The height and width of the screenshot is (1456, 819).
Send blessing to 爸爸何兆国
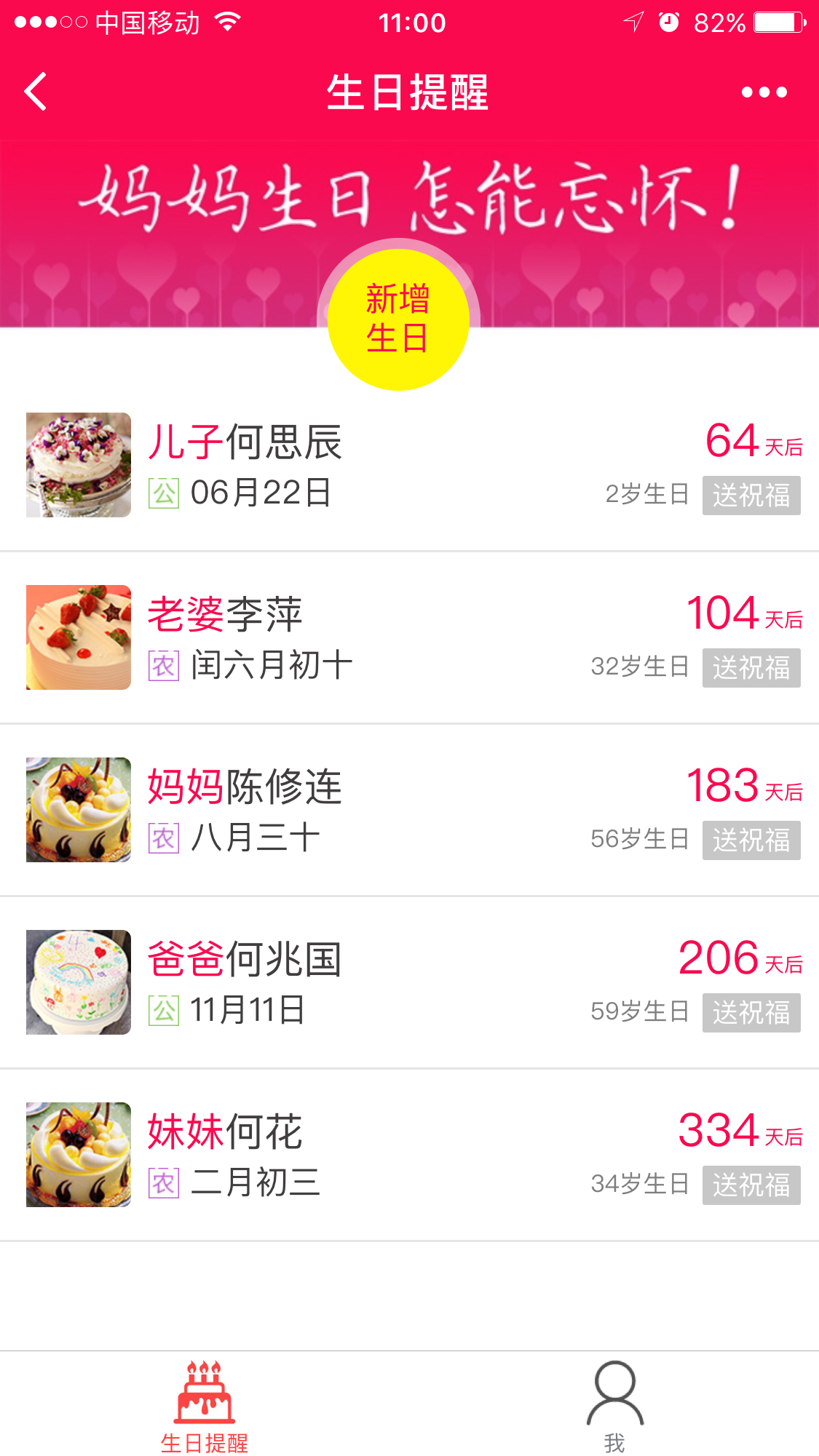pos(751,1013)
